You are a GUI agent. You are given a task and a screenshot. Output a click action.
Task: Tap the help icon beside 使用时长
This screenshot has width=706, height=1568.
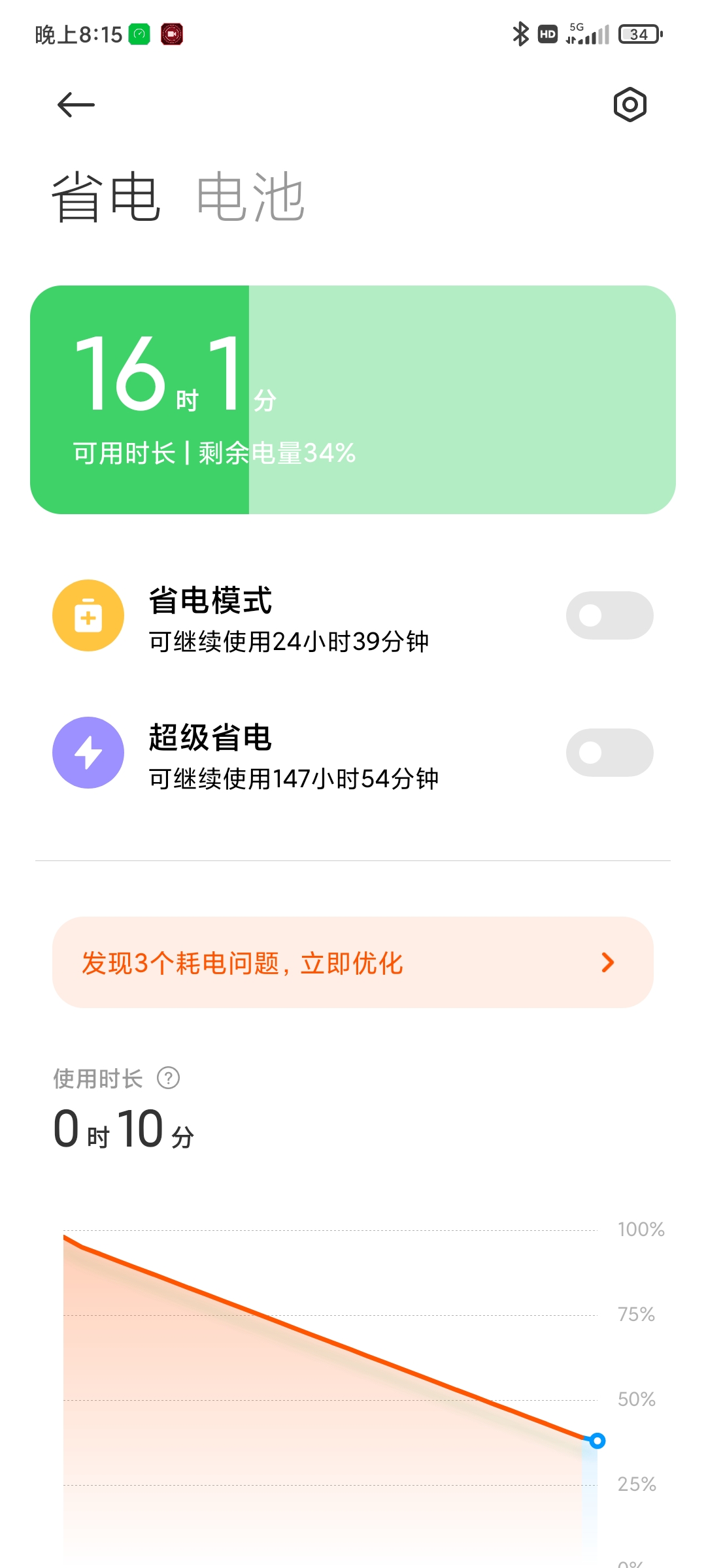pyautogui.click(x=169, y=1078)
